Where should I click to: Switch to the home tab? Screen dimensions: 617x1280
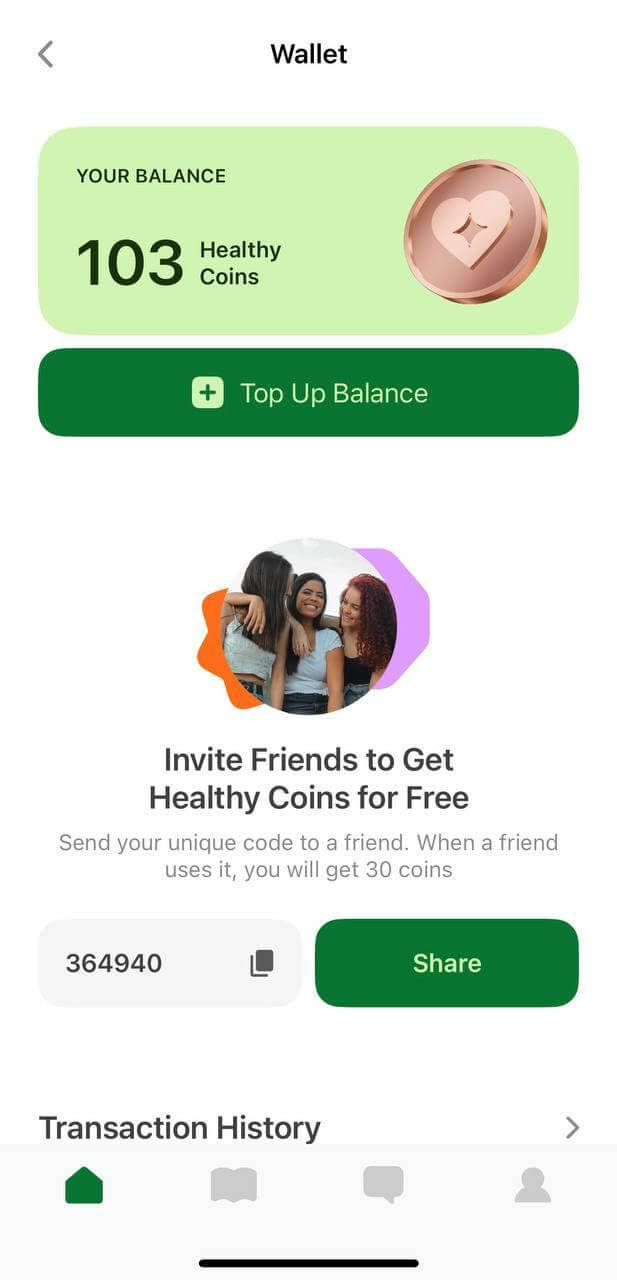(x=84, y=1186)
